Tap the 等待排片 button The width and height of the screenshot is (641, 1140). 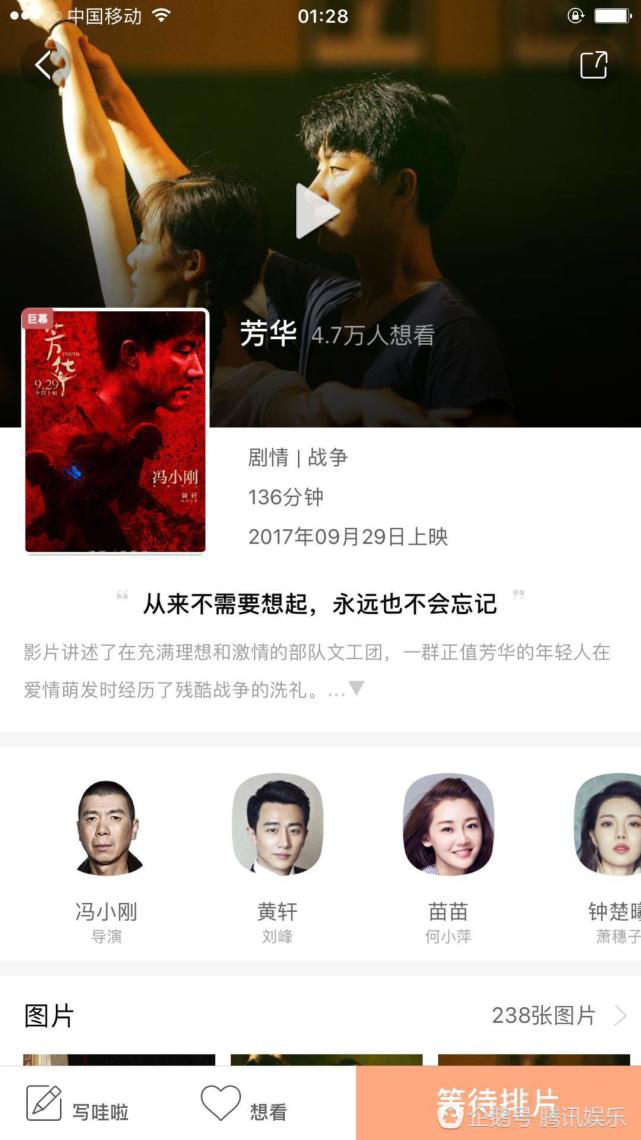pos(498,1103)
